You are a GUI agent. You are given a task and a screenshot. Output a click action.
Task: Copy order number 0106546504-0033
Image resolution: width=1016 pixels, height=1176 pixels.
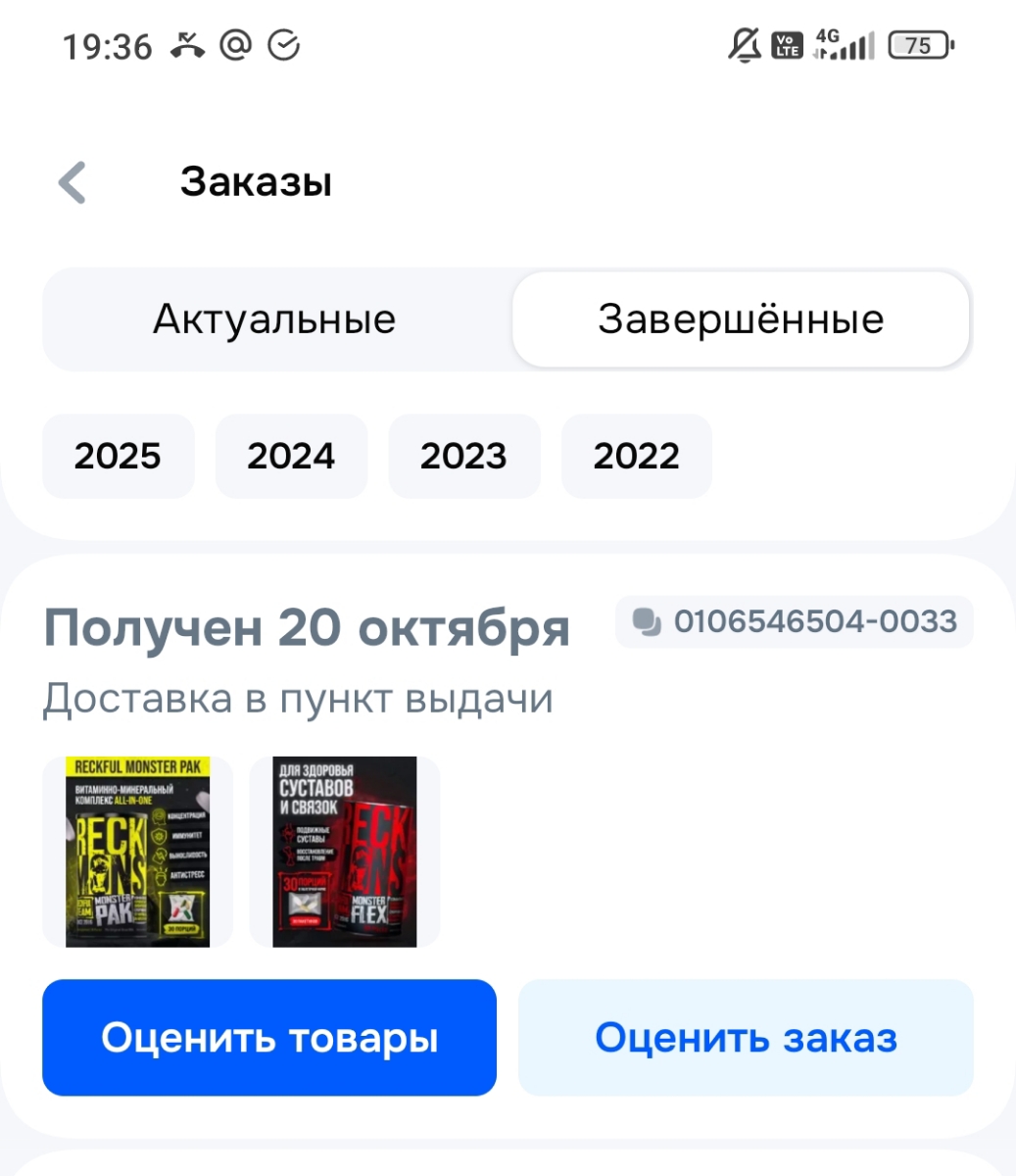pos(795,621)
